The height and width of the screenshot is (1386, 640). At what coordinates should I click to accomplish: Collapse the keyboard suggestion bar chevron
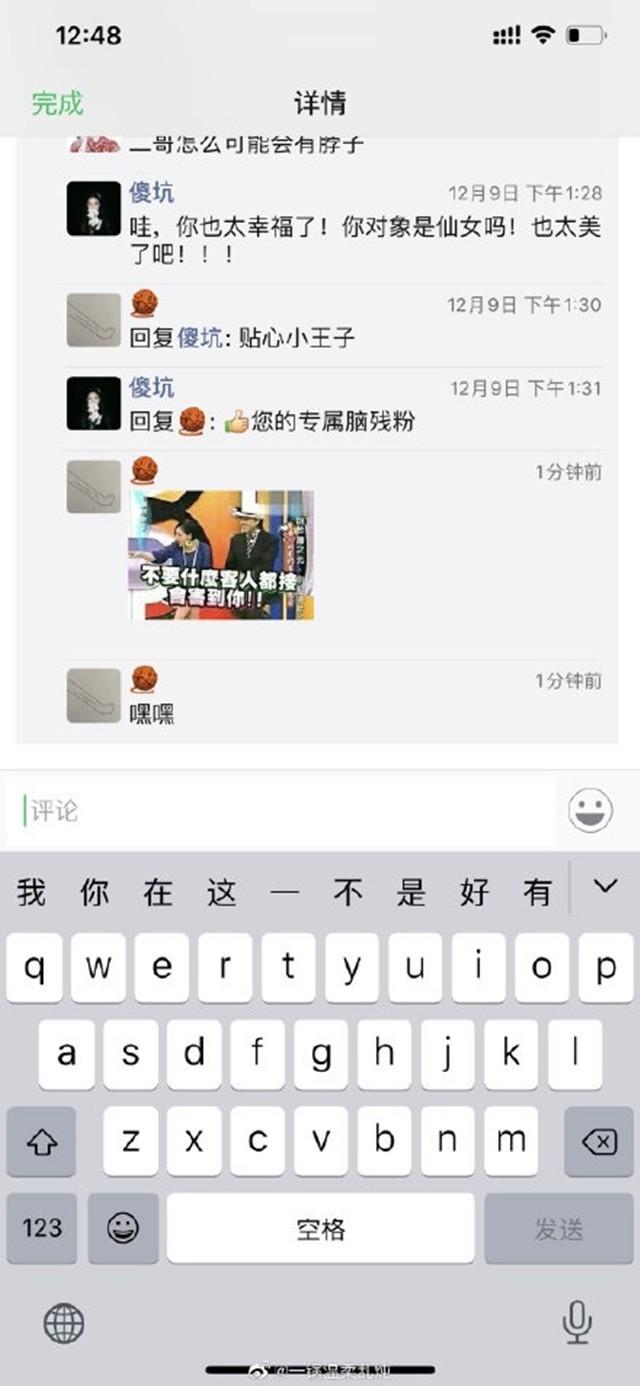tap(604, 886)
